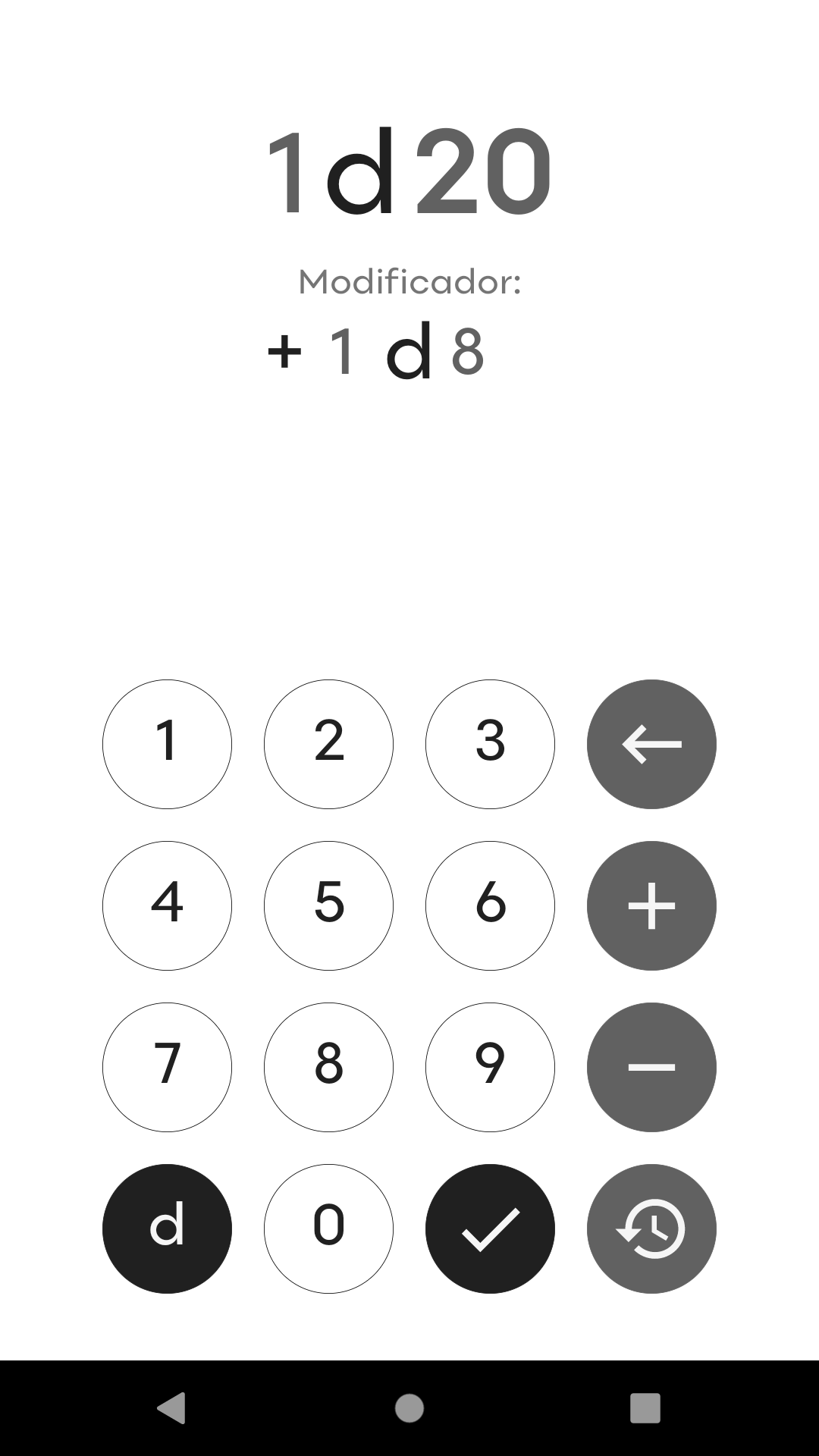This screenshot has height=1456, width=819.
Task: Add a negative modifier with minus button
Action: [x=651, y=1067]
